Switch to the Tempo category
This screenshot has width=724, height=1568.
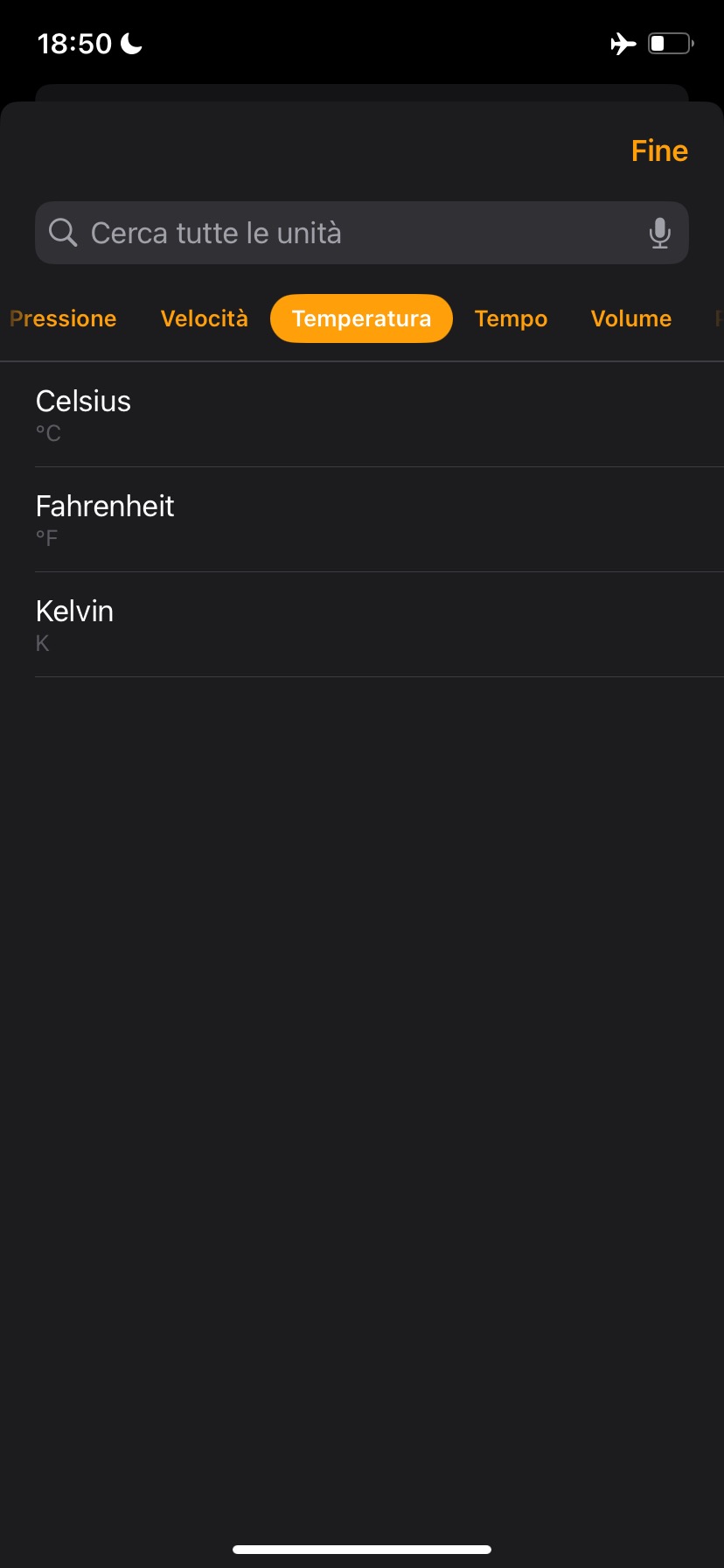(511, 318)
